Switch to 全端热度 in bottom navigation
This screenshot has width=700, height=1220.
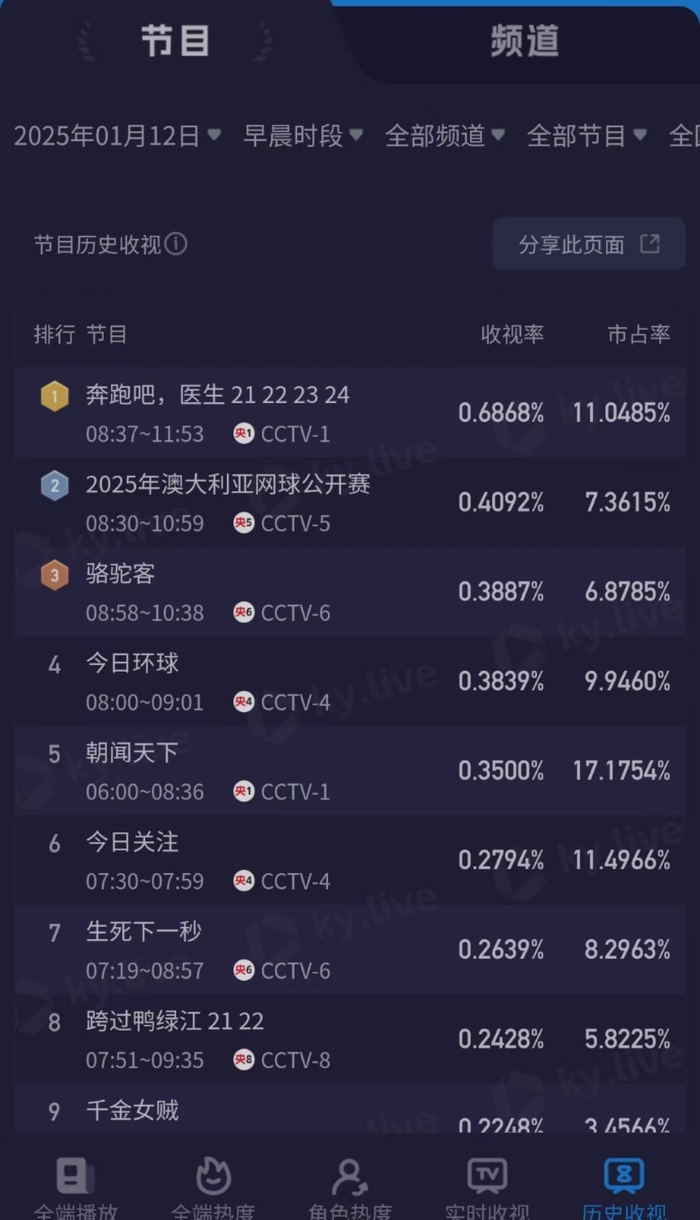213,1188
